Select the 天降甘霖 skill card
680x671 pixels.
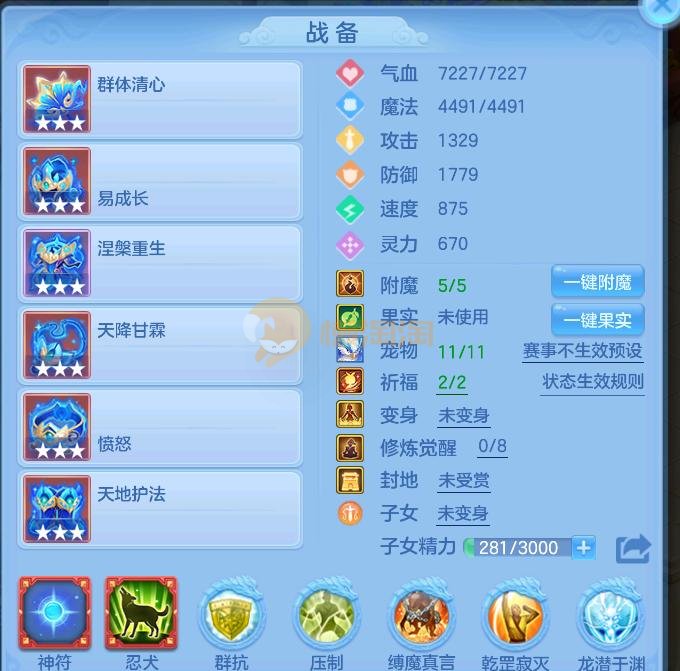(x=160, y=345)
